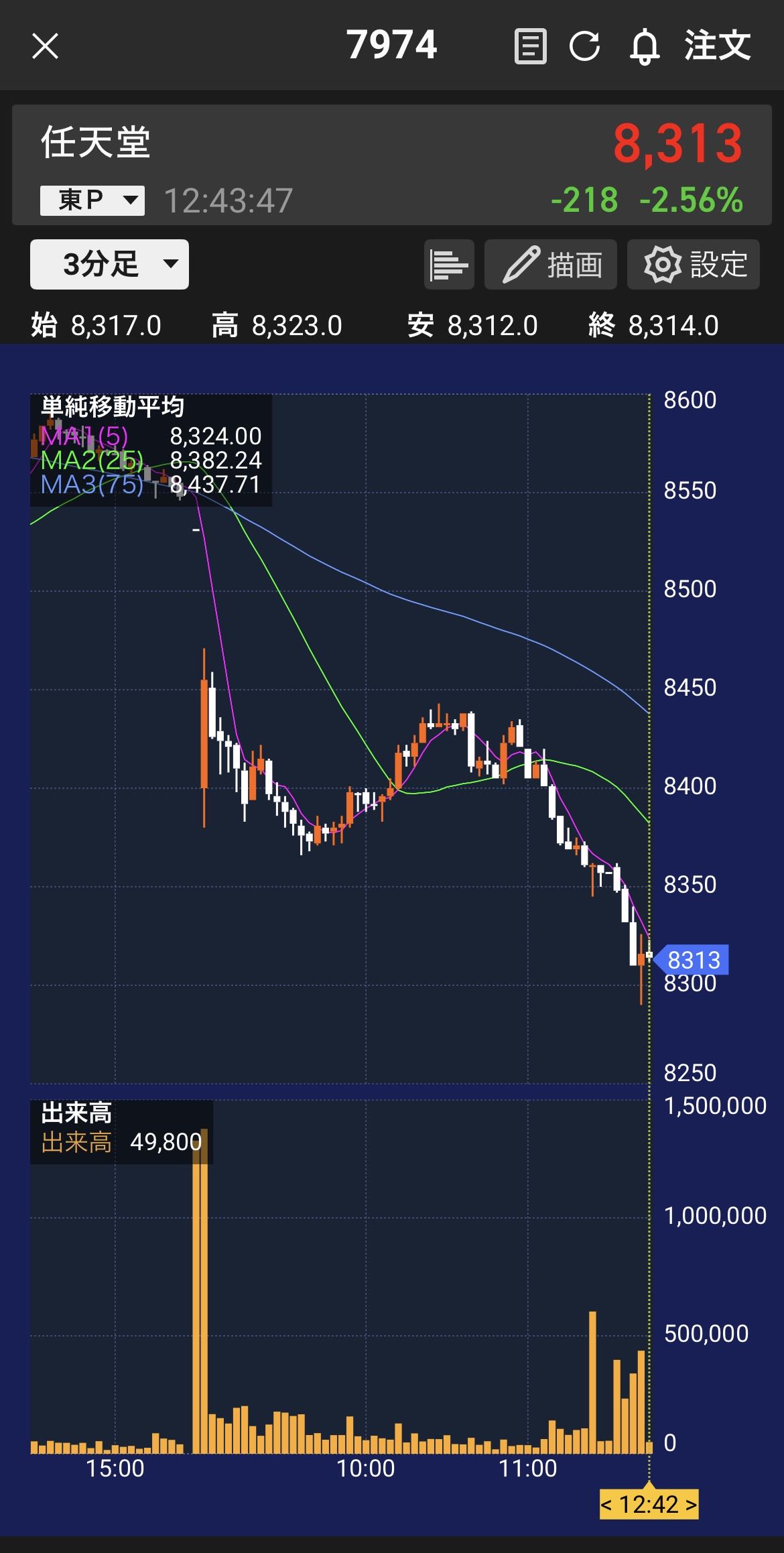Move the time cursor to the previous candle

pos(606,1505)
